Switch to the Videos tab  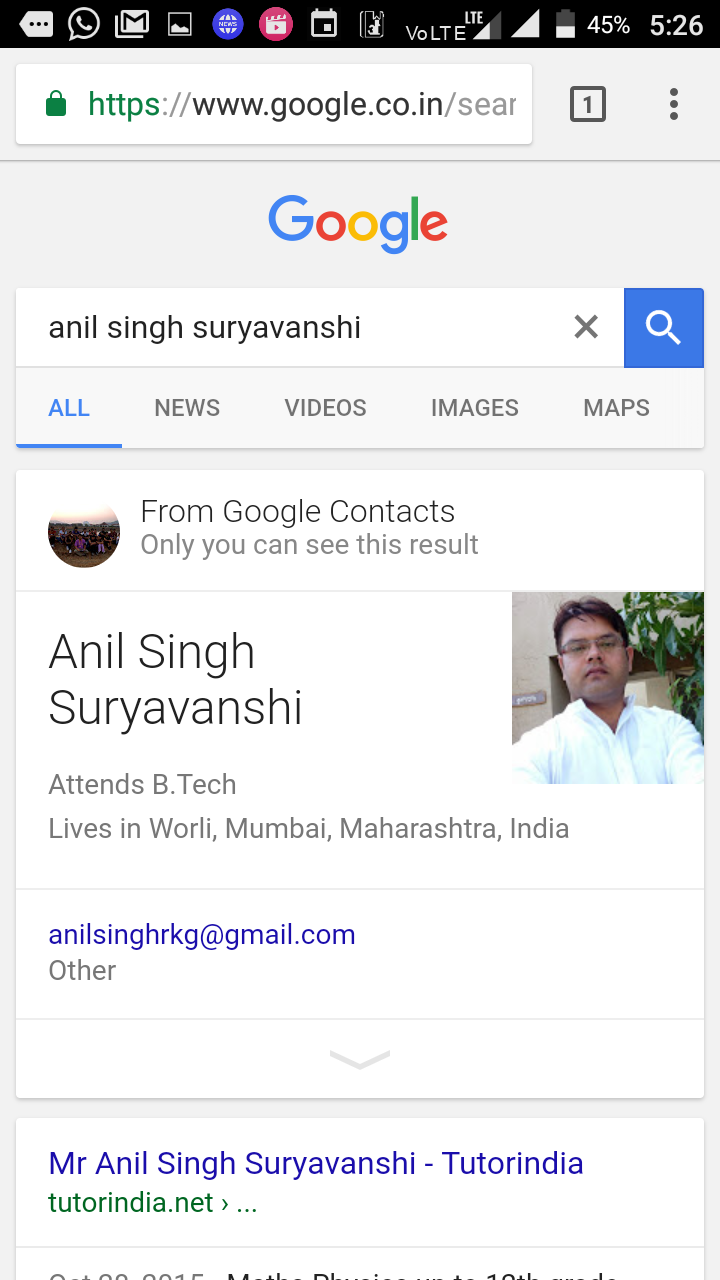tap(325, 408)
